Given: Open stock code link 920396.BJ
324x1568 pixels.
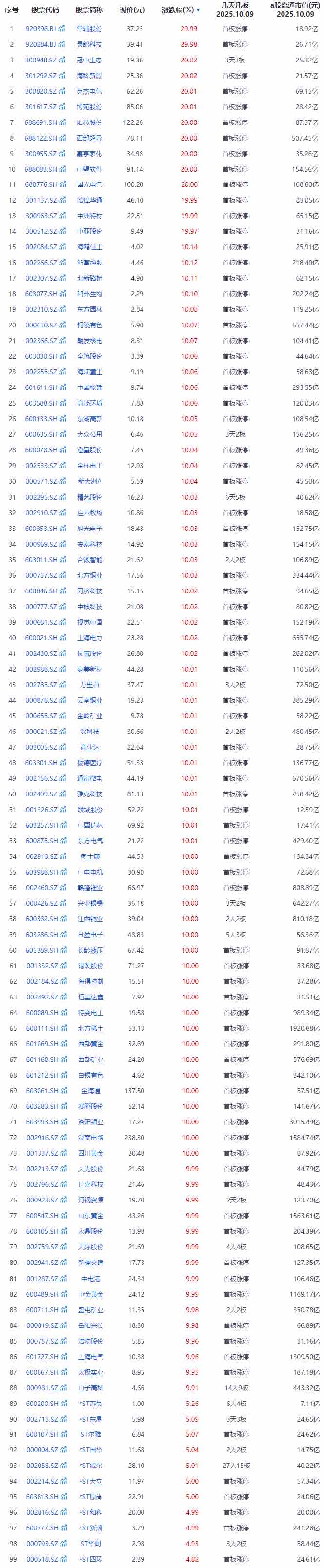Looking at the screenshot, I should [x=40, y=29].
